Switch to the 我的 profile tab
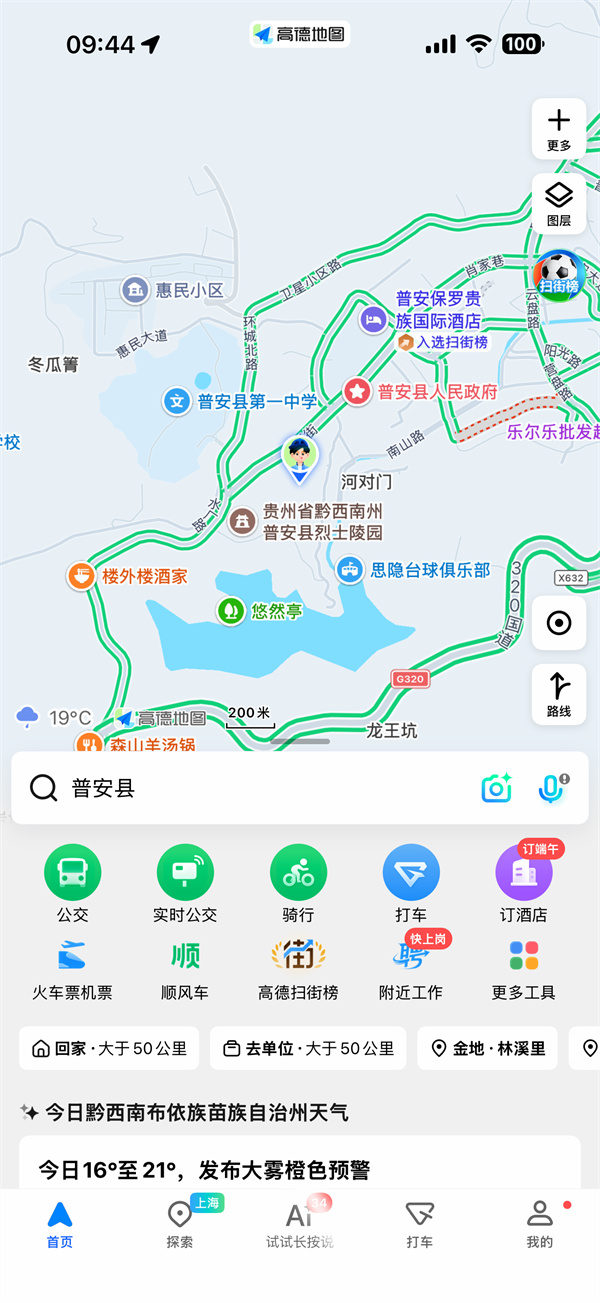 click(x=540, y=1224)
